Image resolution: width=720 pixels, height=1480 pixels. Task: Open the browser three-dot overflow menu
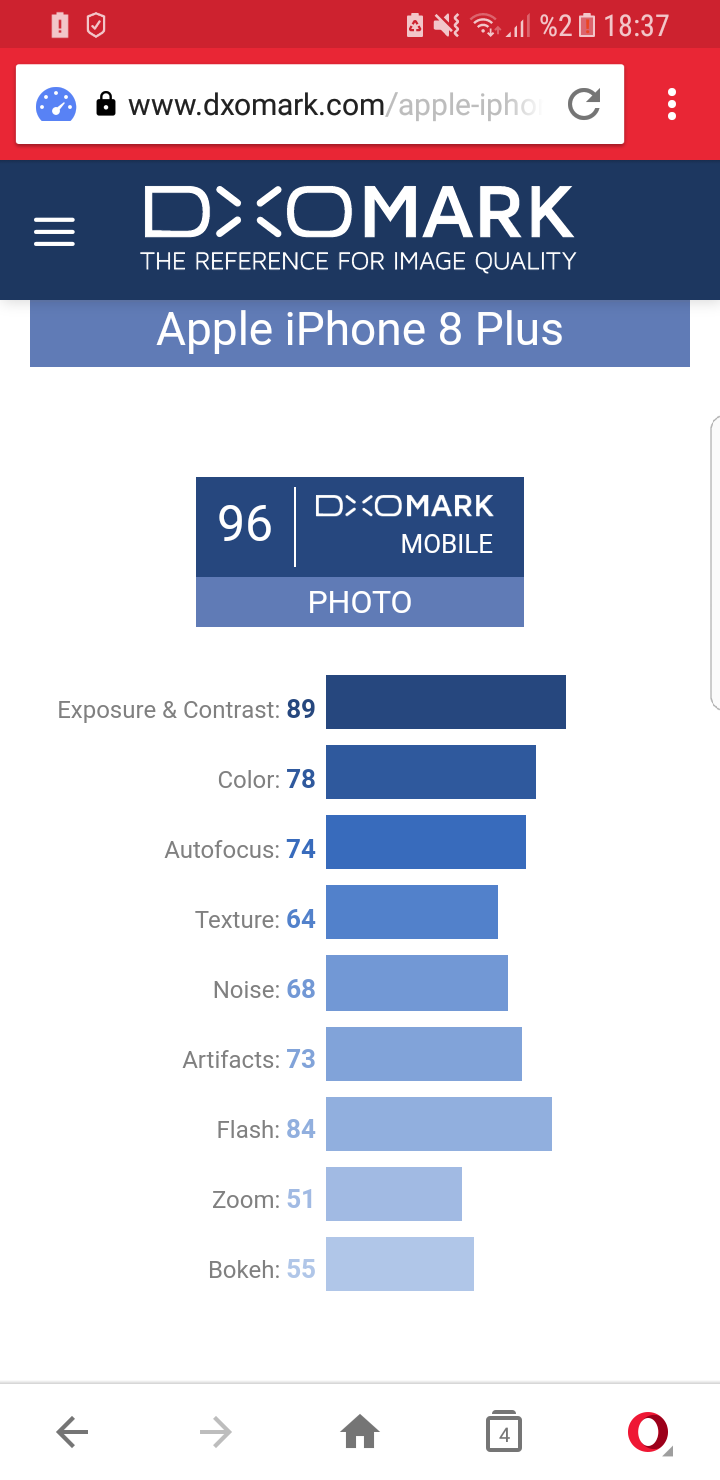[x=671, y=104]
